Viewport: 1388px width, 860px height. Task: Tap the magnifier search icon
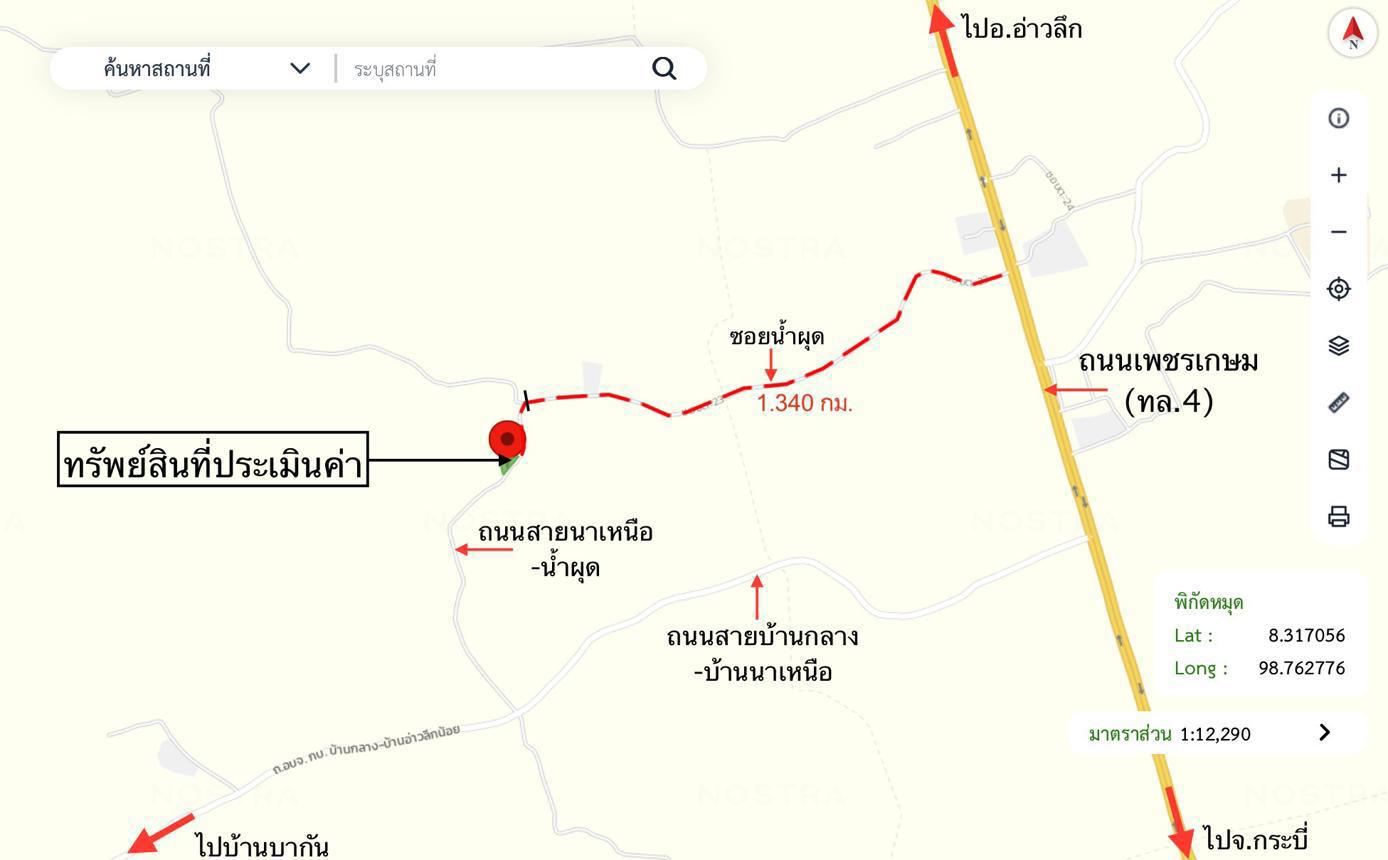pos(664,68)
